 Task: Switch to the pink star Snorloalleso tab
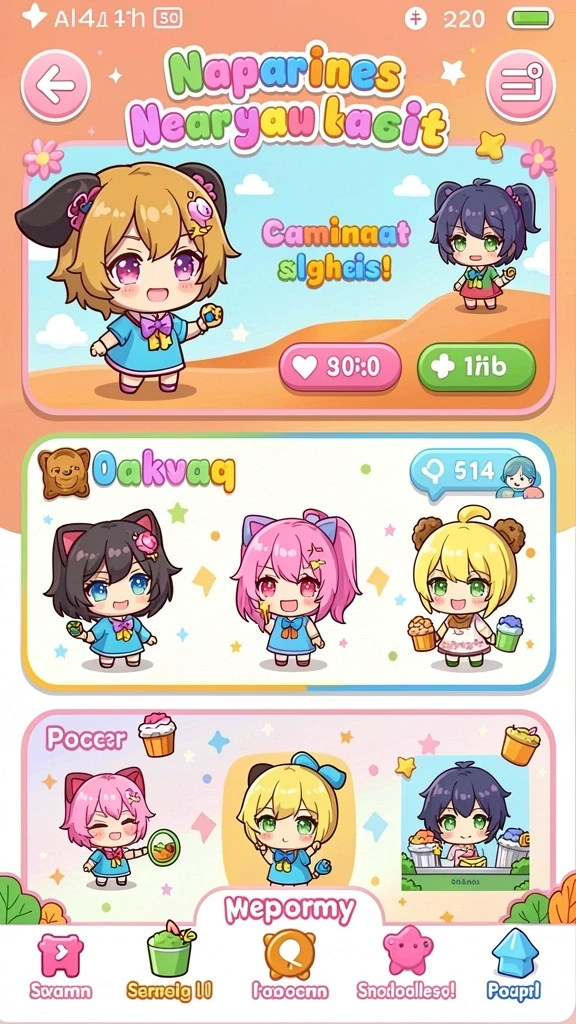pyautogui.click(x=406, y=963)
